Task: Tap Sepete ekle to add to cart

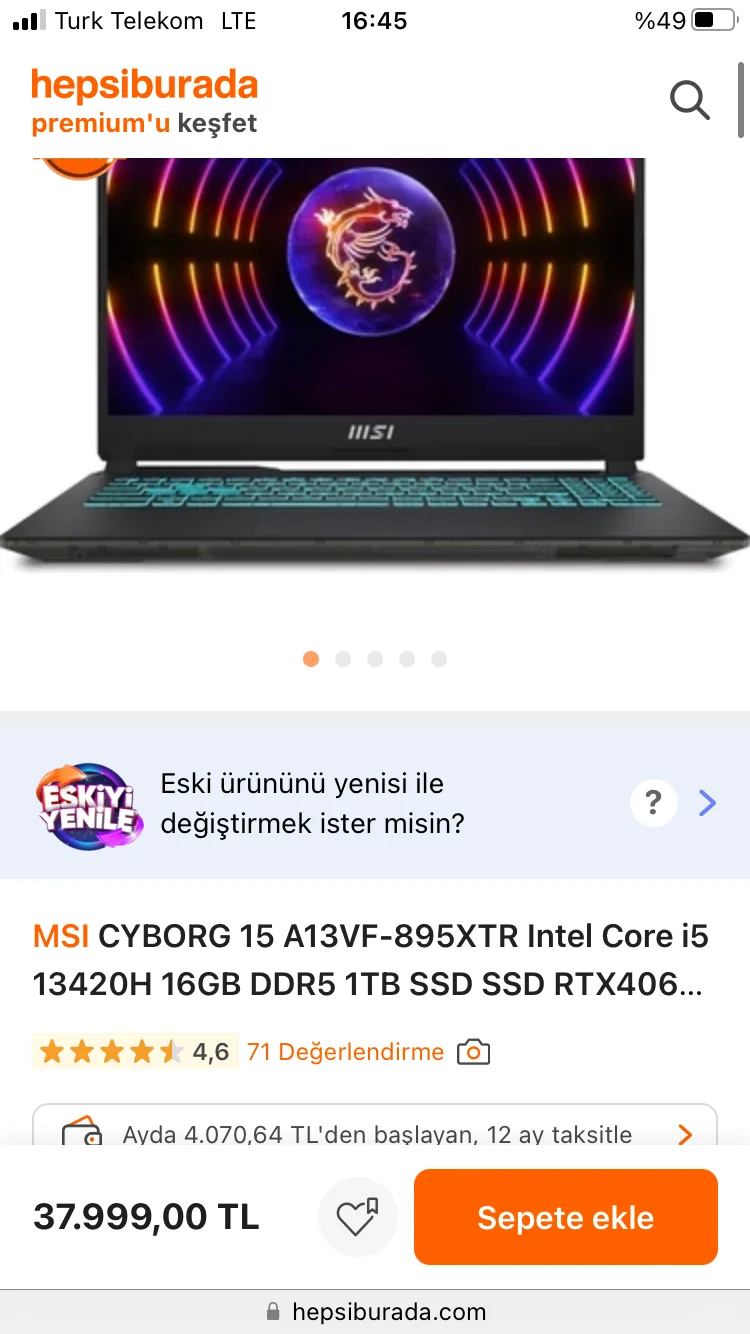Action: [565, 1217]
